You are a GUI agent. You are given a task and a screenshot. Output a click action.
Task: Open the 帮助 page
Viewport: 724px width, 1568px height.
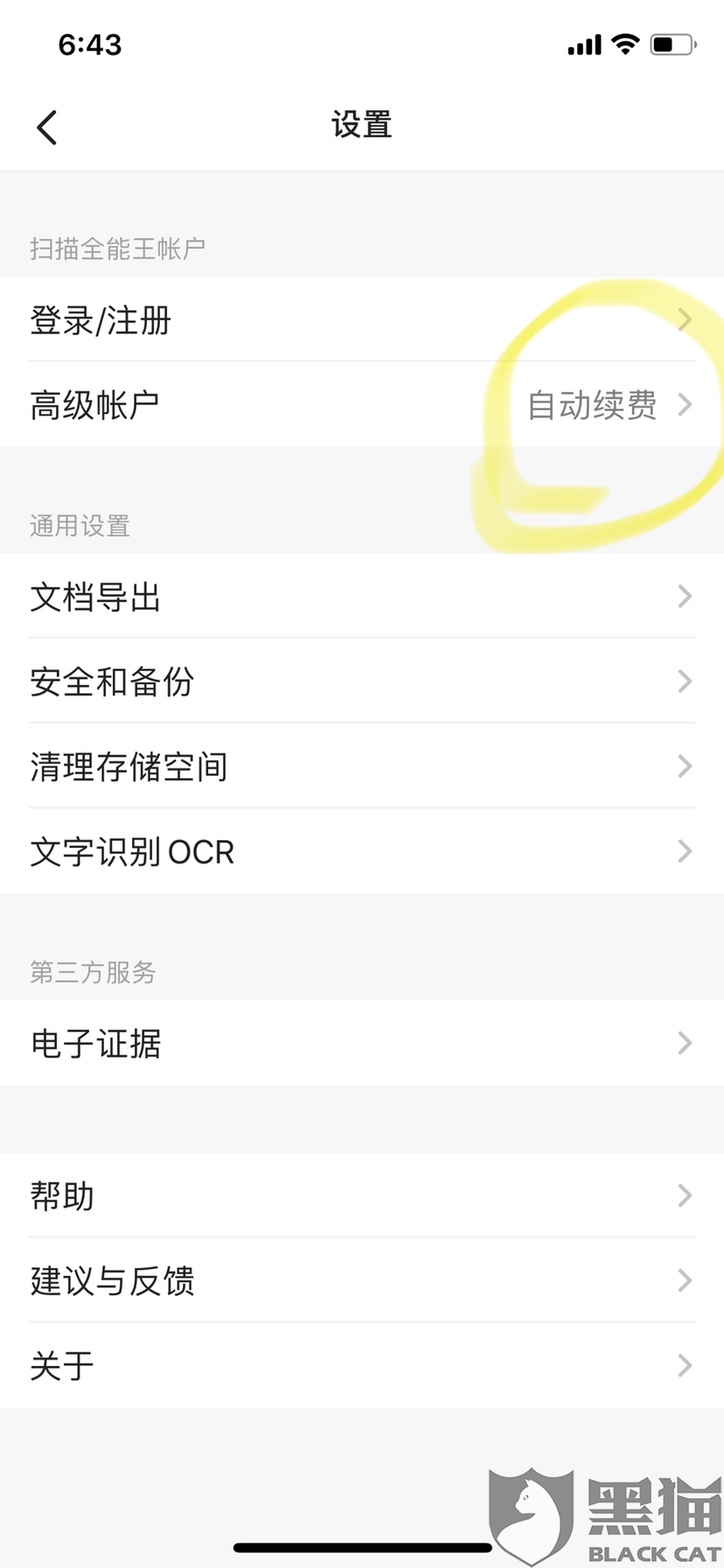point(362,1195)
